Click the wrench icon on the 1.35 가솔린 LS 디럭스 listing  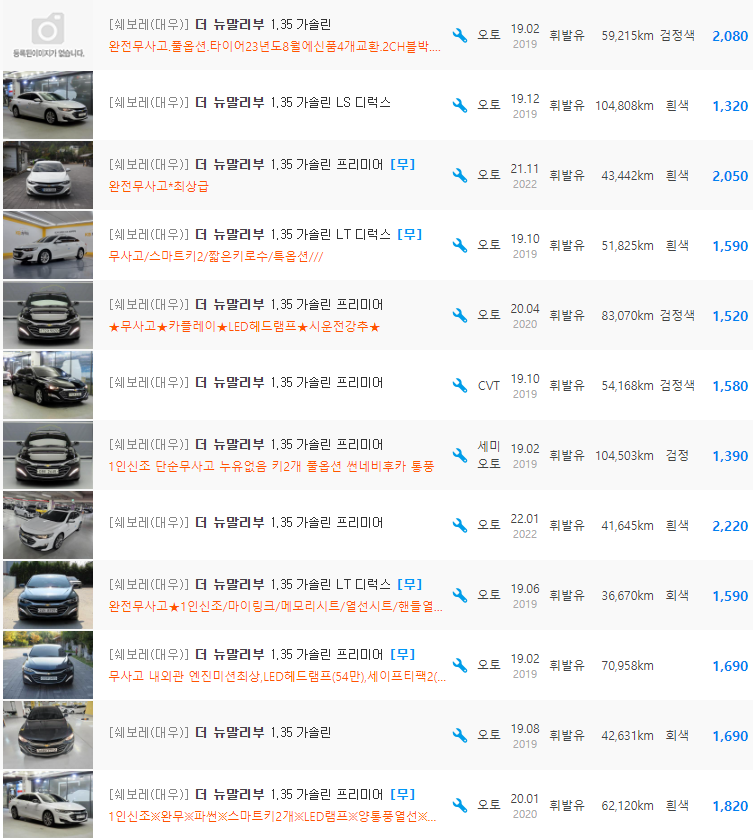[x=459, y=105]
